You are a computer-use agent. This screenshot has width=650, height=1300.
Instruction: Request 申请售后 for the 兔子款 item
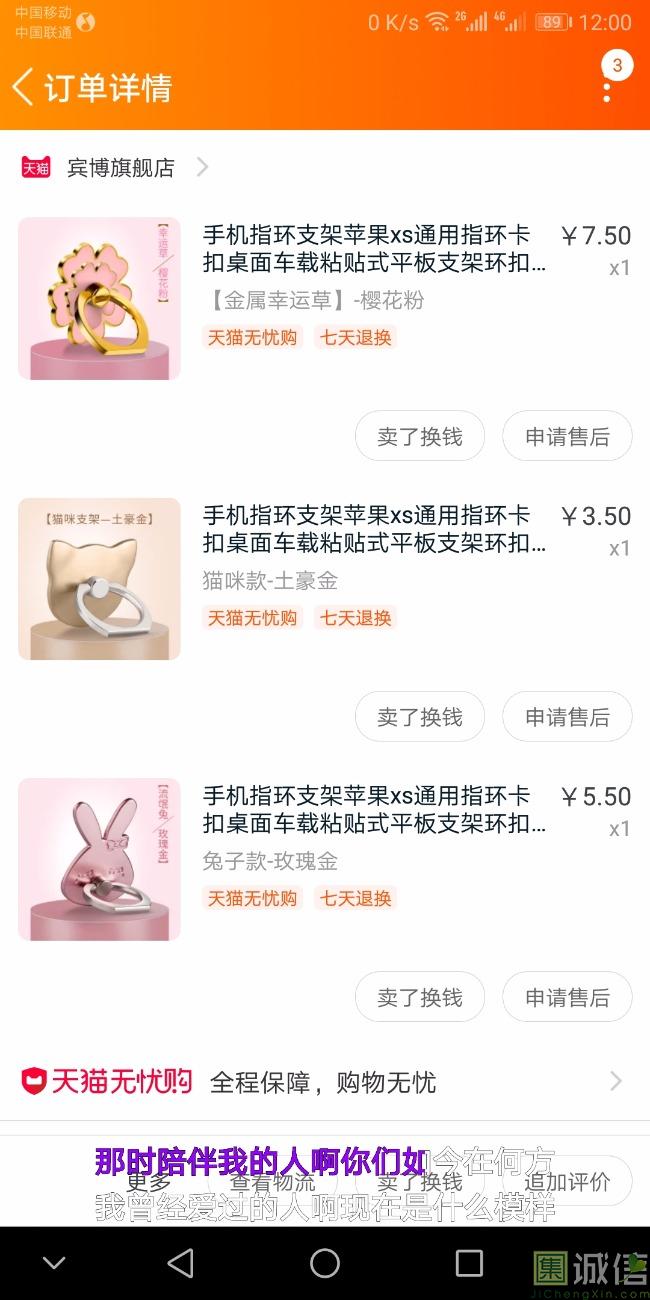(567, 997)
